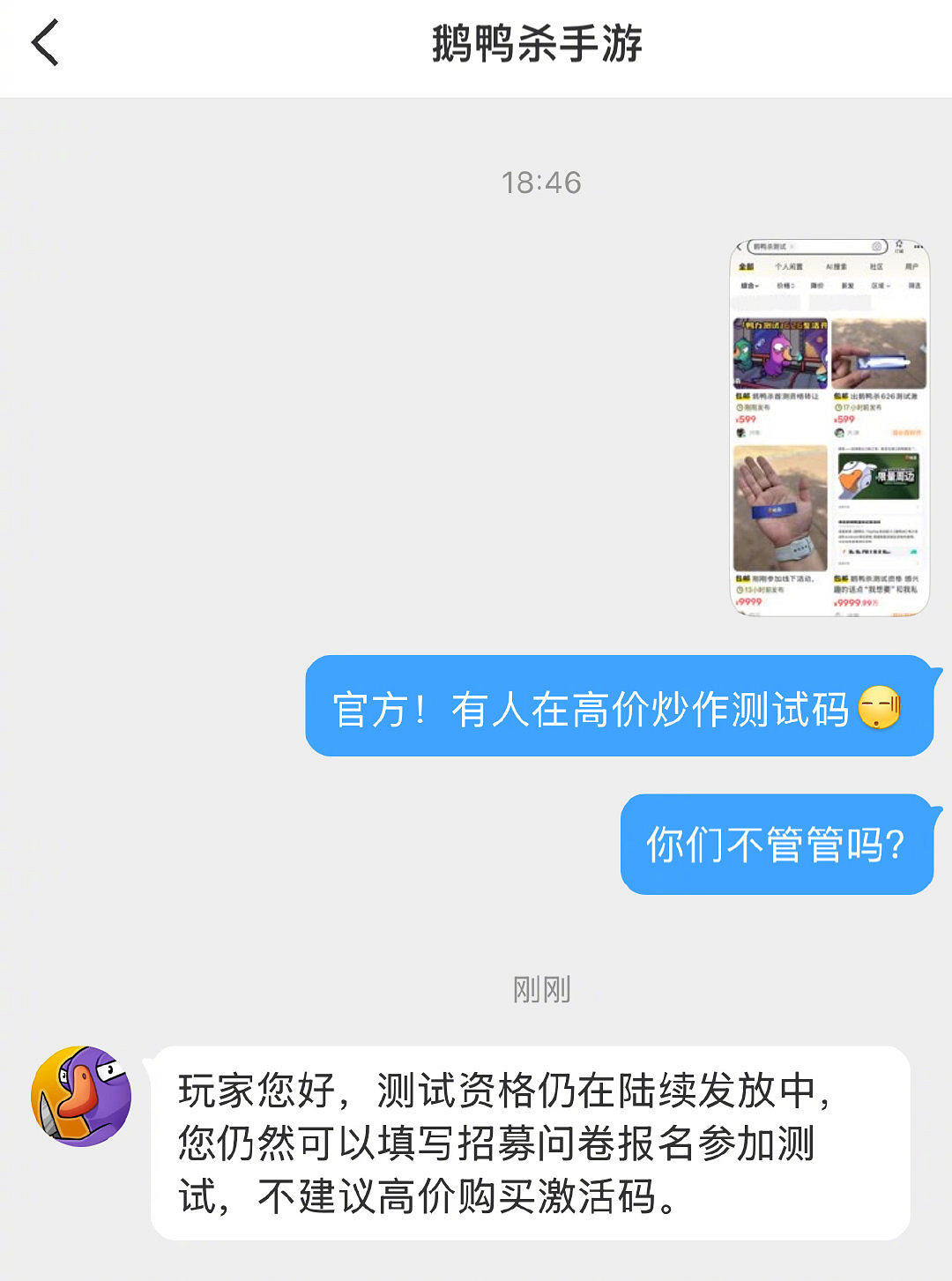Tap the camera icon in the Xianyu search bar
This screenshot has height=1281, width=952.
click(x=876, y=246)
